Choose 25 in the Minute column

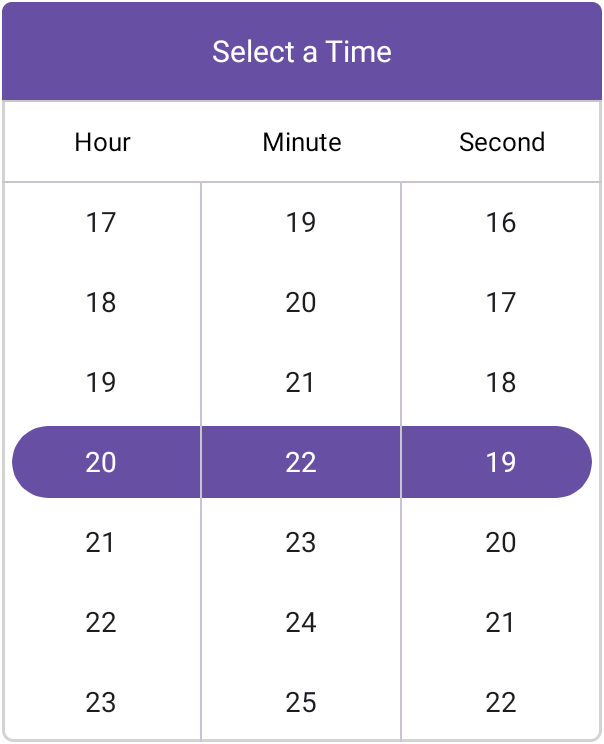pos(301,702)
